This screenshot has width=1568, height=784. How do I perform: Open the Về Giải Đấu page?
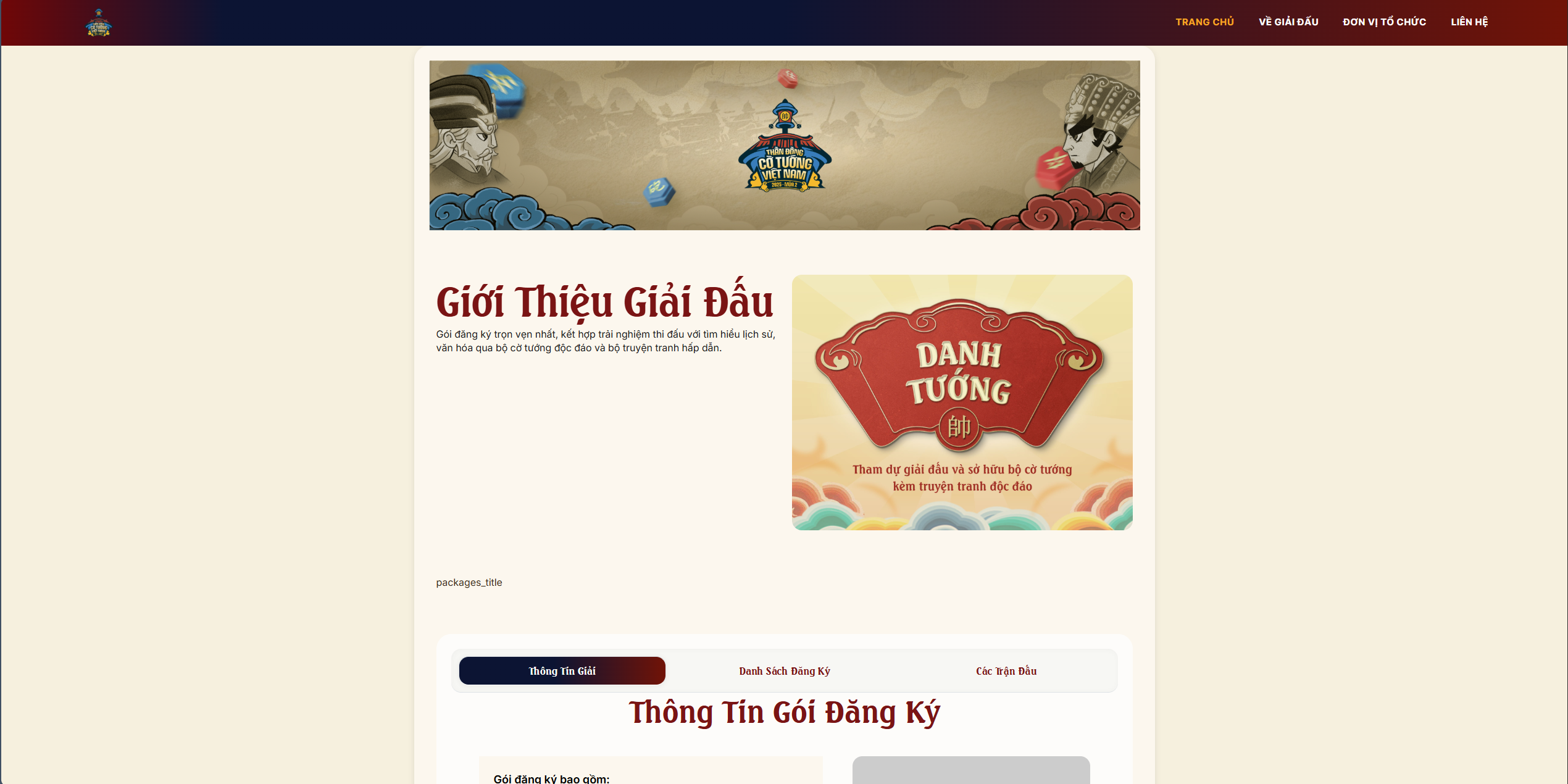[x=1288, y=22]
